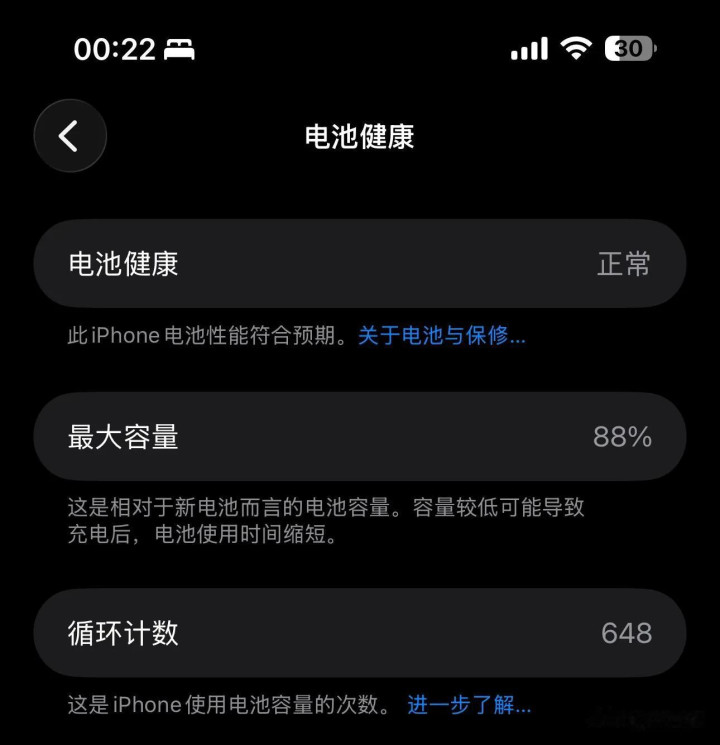The width and height of the screenshot is (720, 745).
Task: Tap the 进一步了解 link under 循环计数
Action: click(468, 705)
